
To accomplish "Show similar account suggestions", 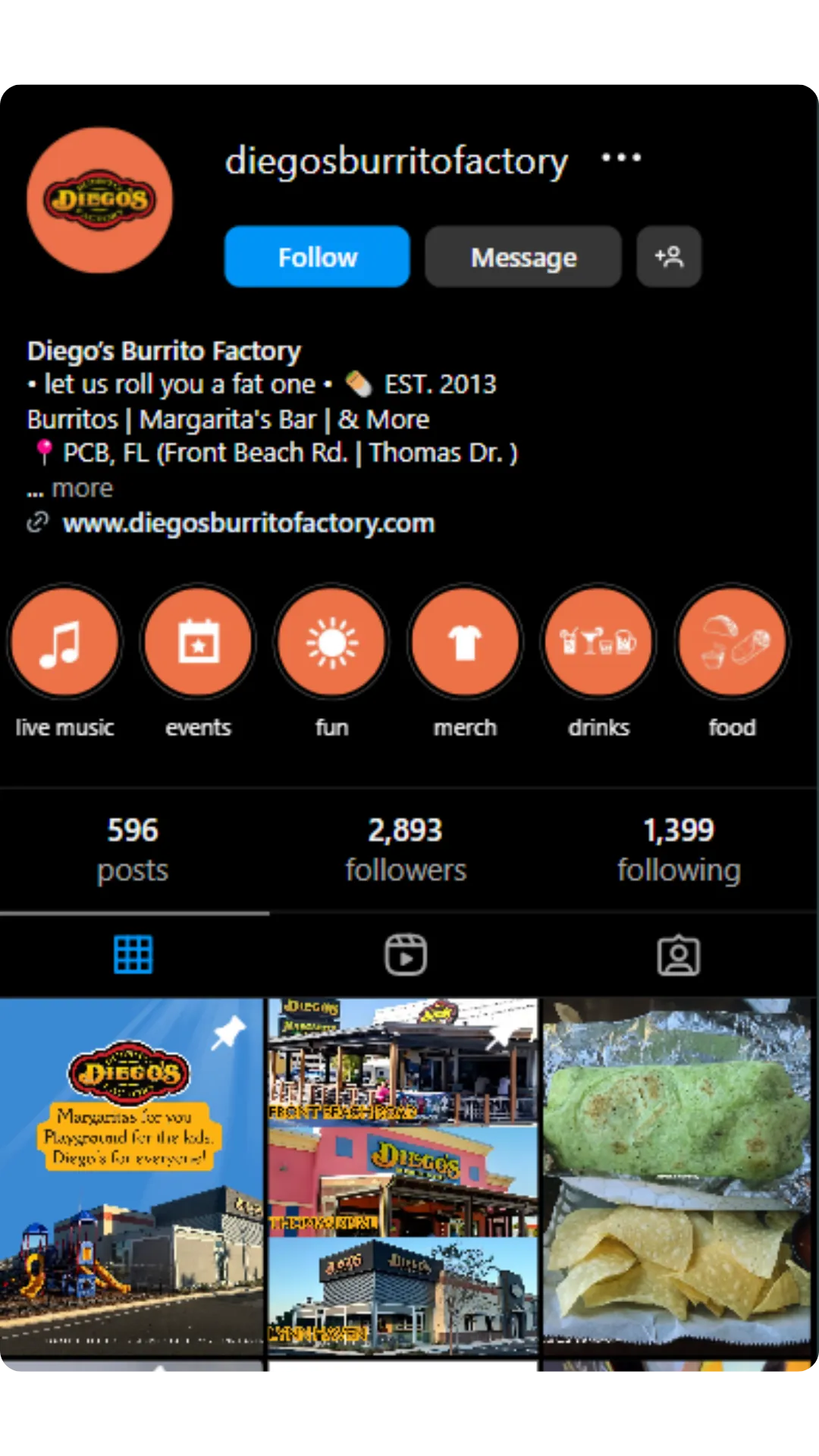I will pos(669,257).
